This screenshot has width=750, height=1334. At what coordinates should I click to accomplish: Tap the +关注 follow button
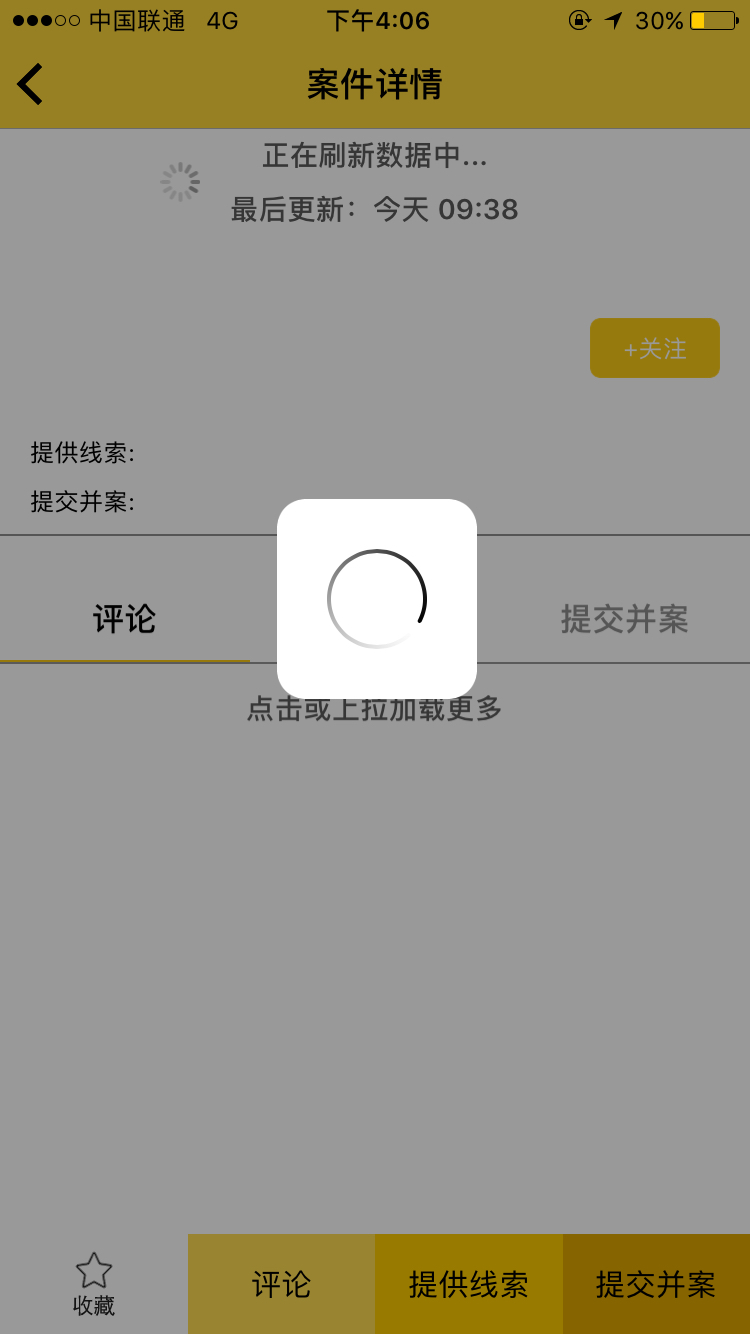[655, 348]
